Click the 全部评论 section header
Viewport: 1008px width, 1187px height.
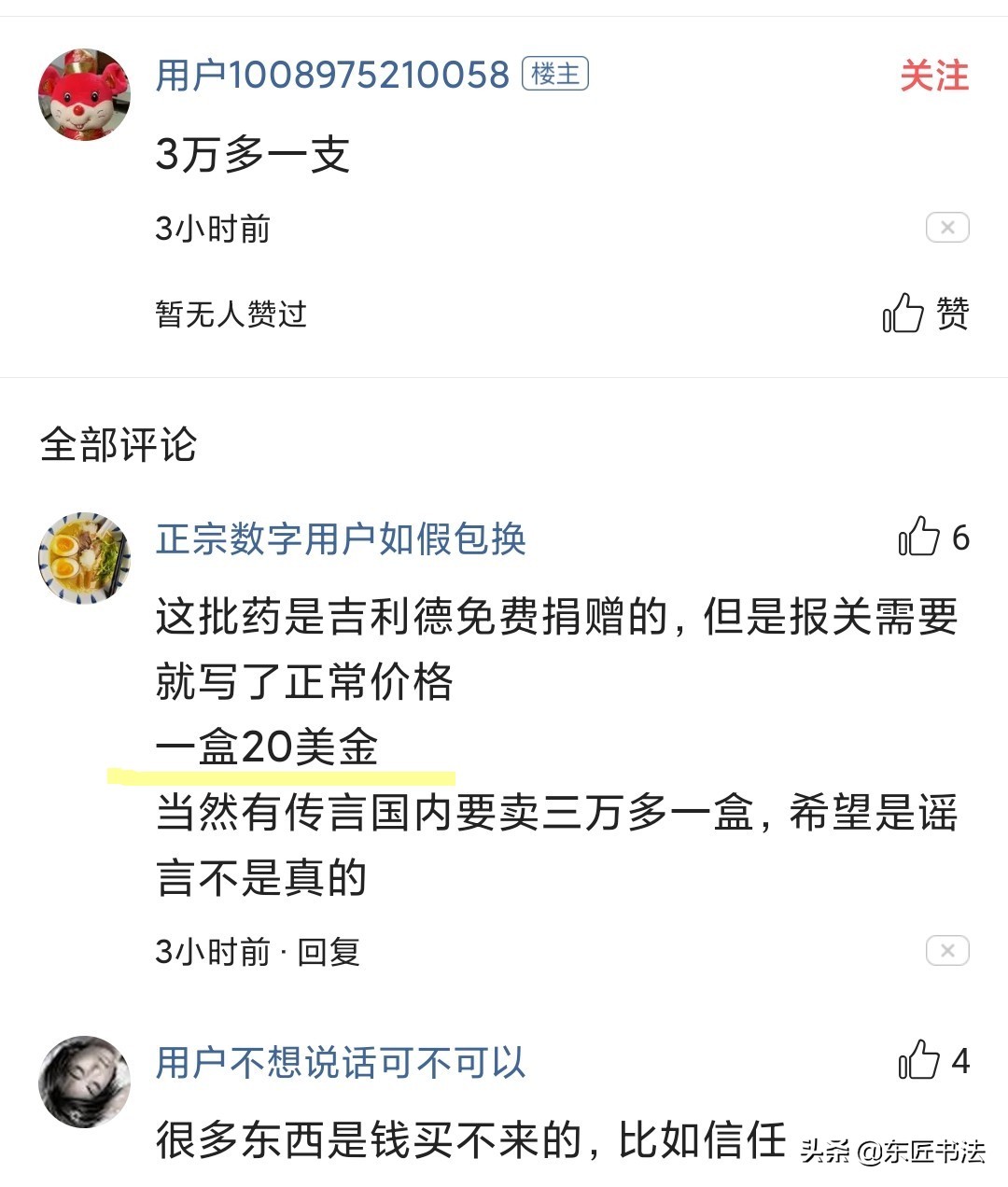coord(117,446)
